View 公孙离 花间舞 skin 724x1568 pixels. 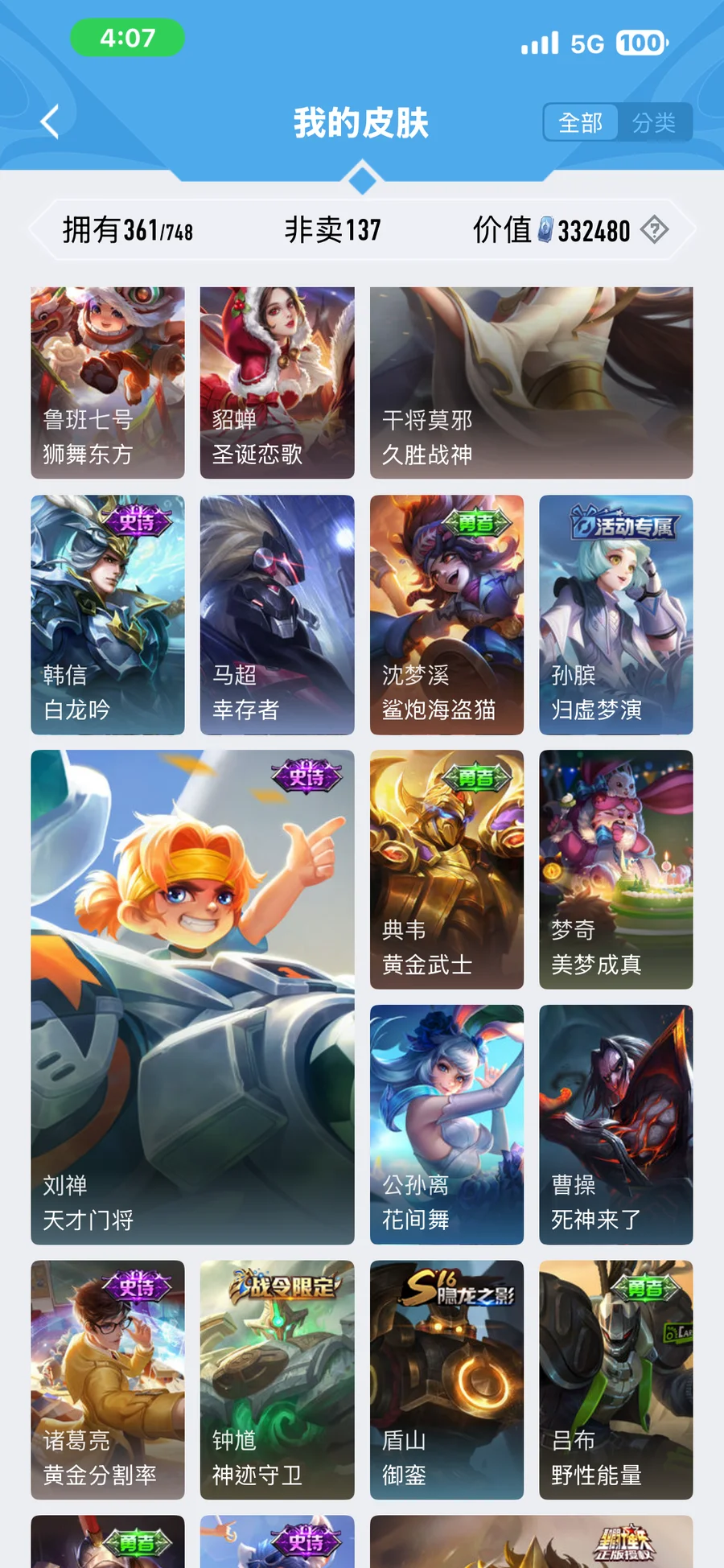446,1124
